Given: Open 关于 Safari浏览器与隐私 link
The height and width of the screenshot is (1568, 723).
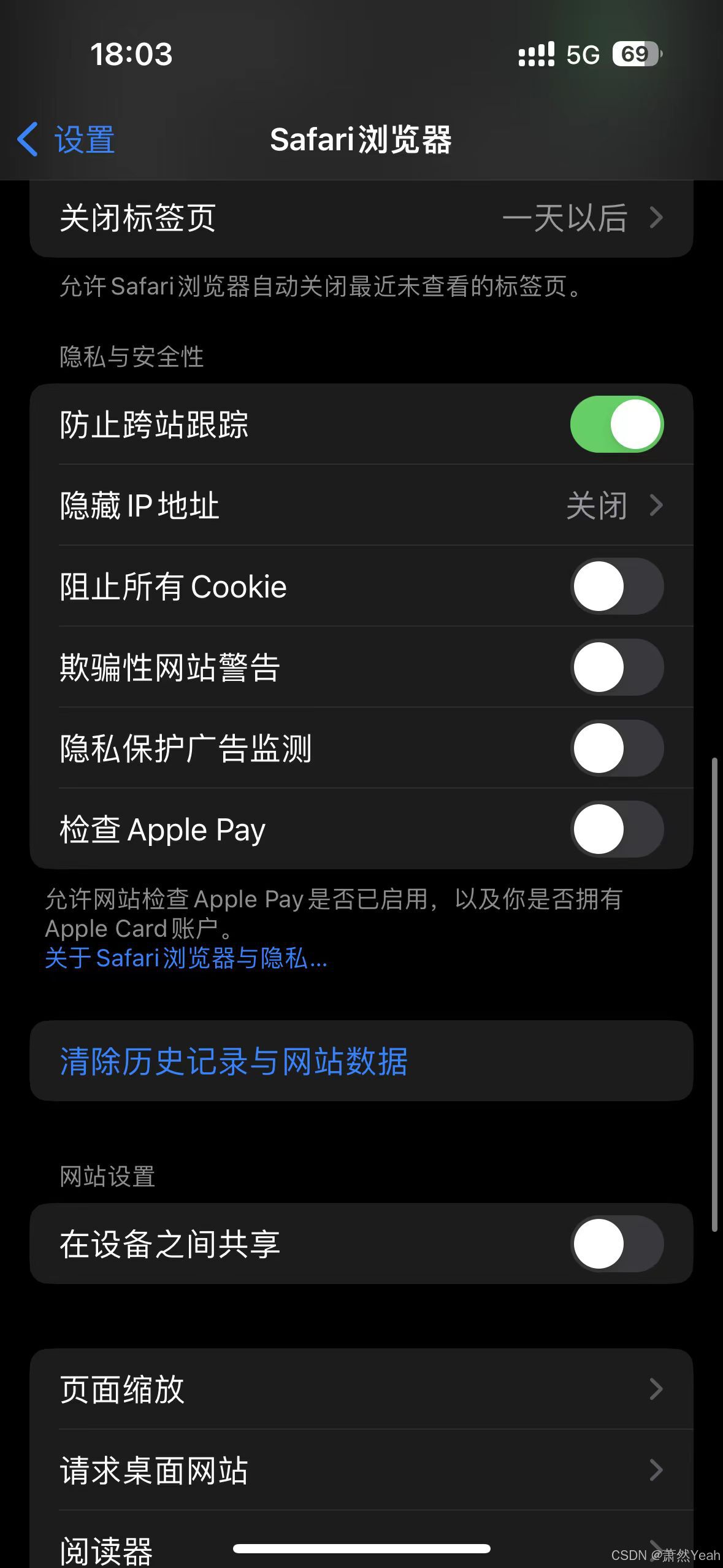Looking at the screenshot, I should coord(186,958).
